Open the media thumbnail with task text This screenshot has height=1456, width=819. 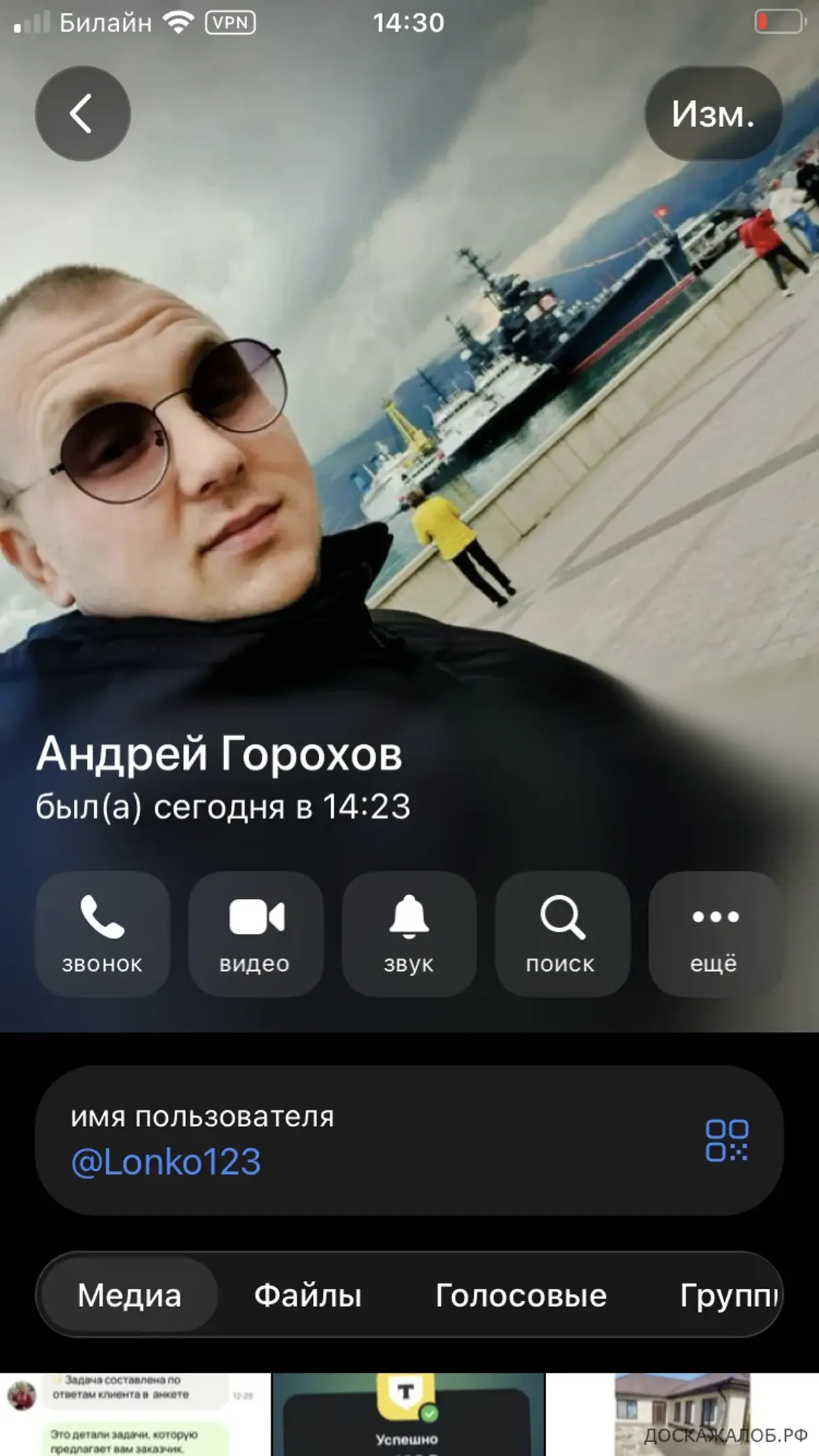(x=135, y=1415)
